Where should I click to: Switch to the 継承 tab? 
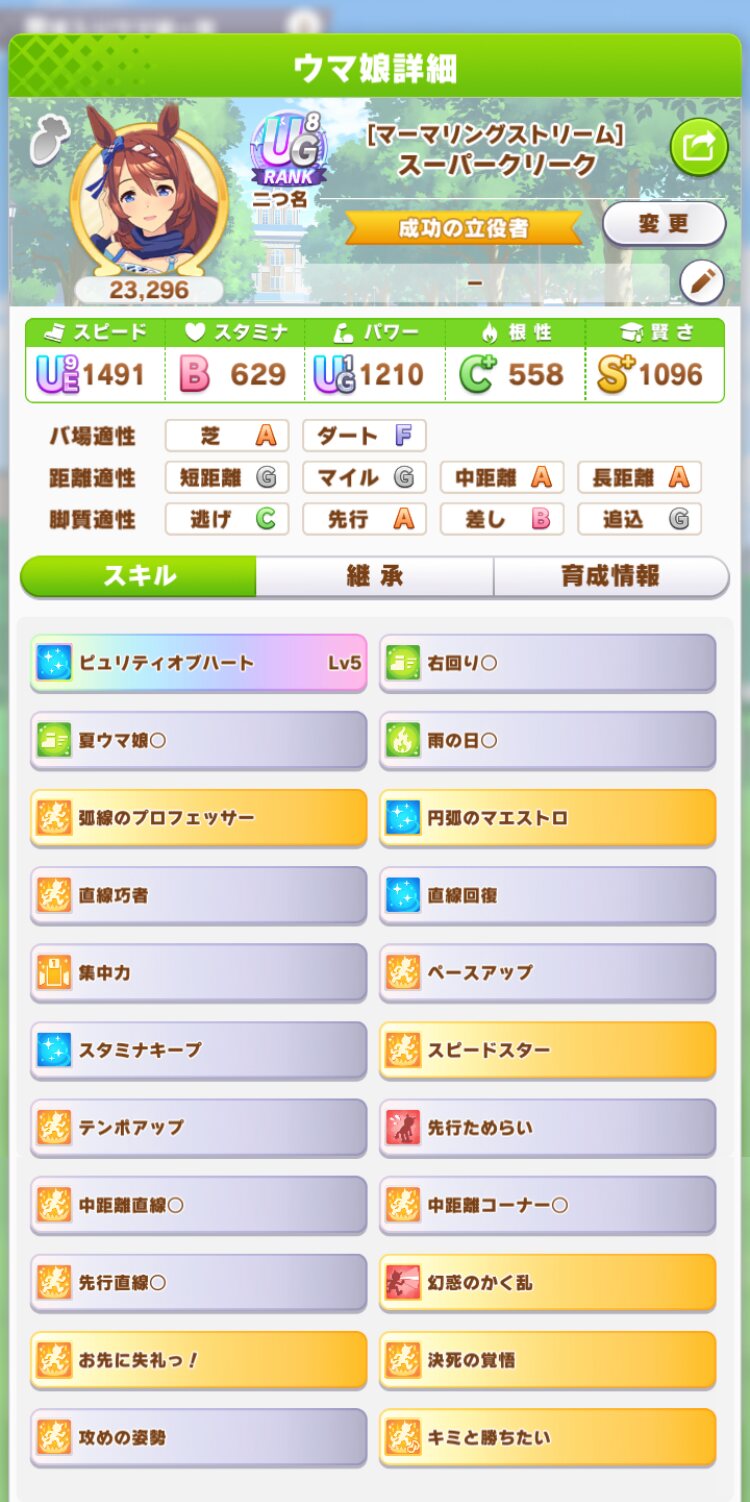point(374,576)
